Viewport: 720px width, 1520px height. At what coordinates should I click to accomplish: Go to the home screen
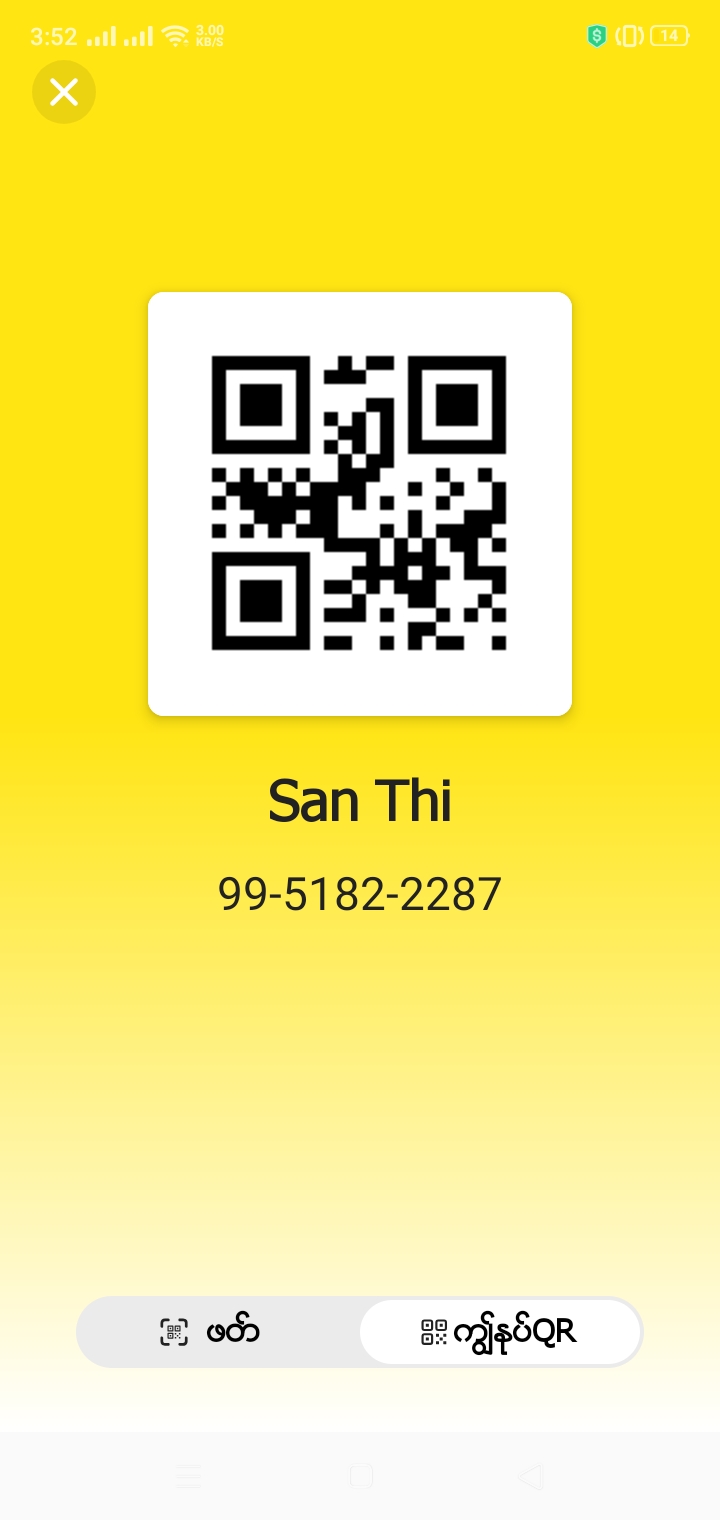coord(361,1476)
